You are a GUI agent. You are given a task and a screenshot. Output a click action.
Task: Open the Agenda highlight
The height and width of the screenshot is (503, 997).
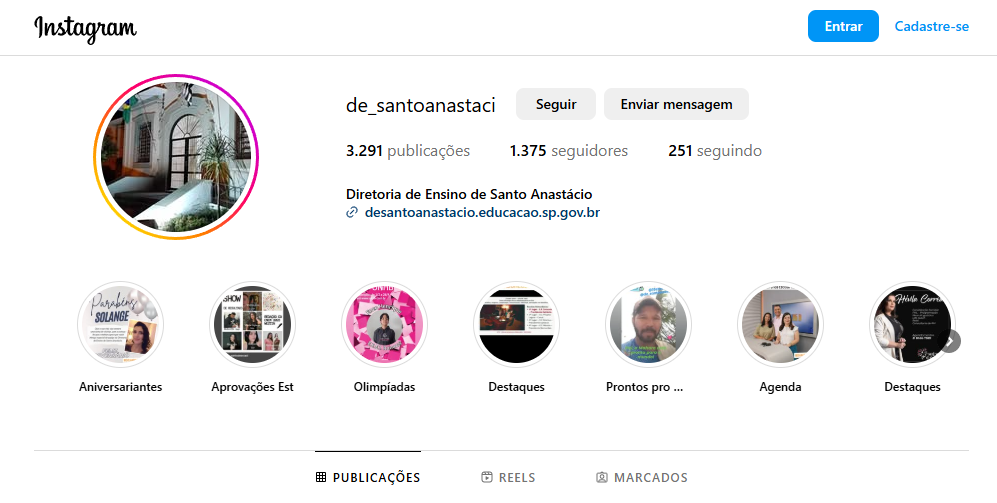[780, 325]
